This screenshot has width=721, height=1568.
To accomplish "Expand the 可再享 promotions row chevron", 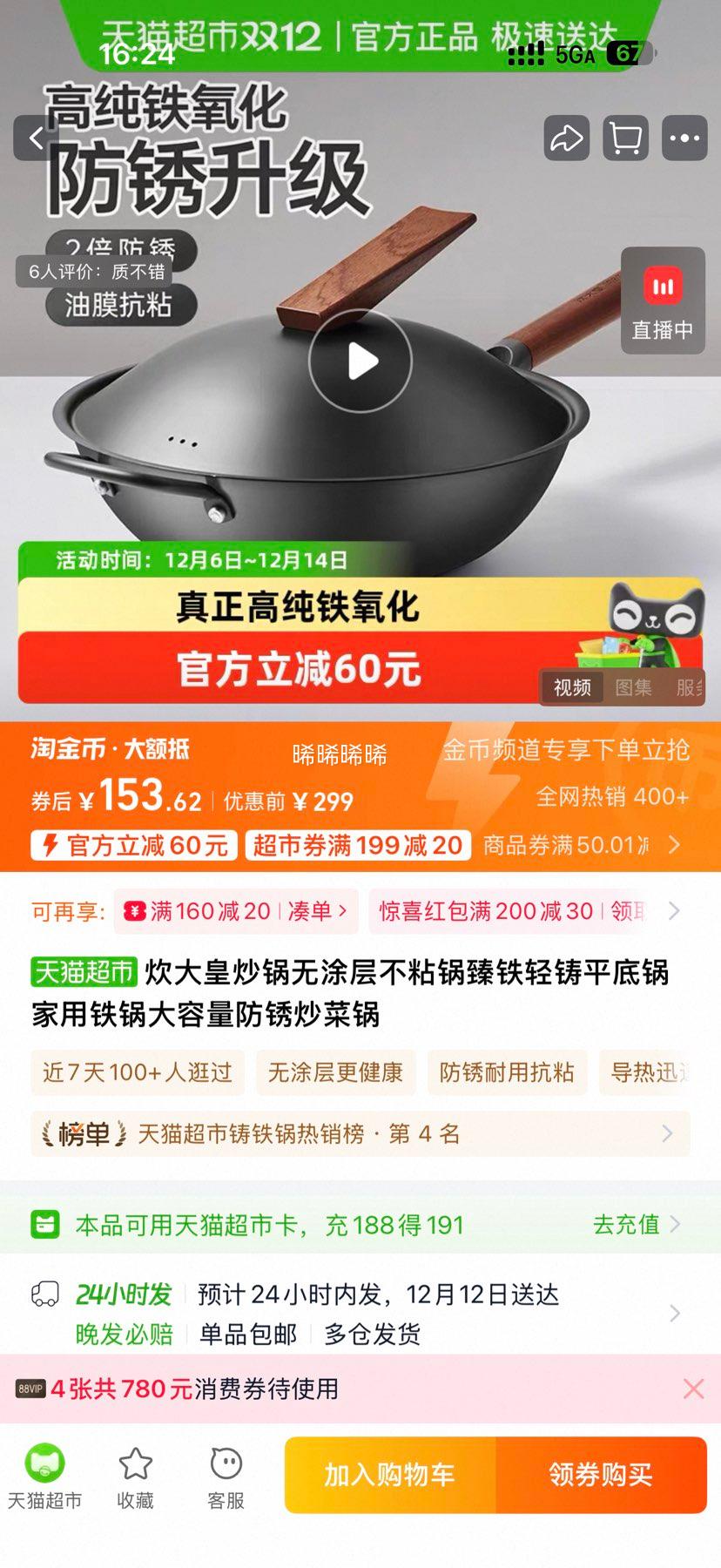I will 673,911.
